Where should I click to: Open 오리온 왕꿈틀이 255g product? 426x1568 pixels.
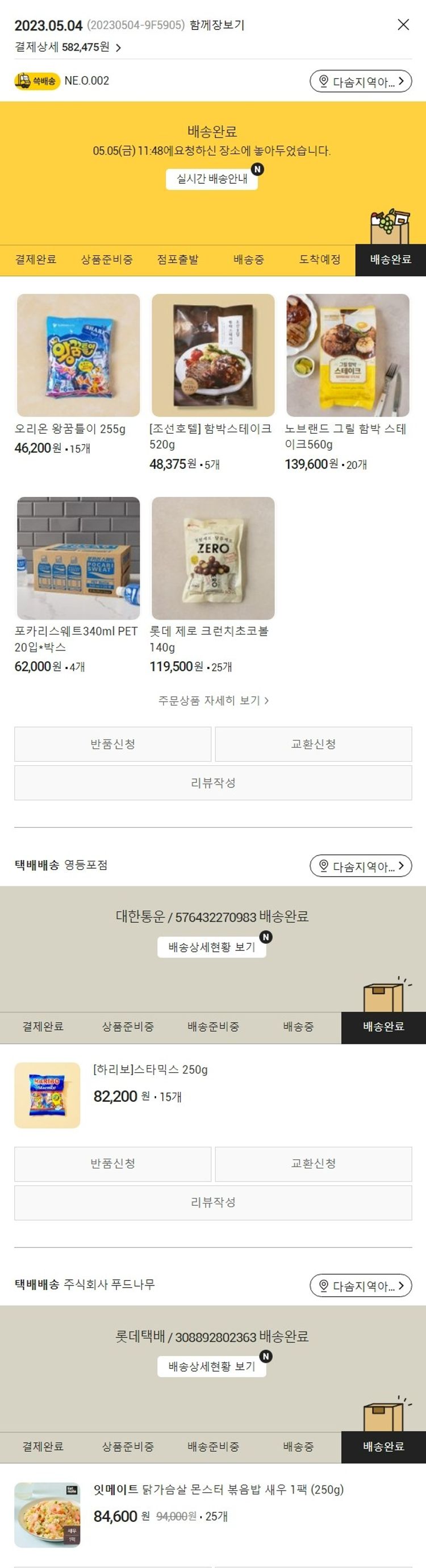coord(78,355)
